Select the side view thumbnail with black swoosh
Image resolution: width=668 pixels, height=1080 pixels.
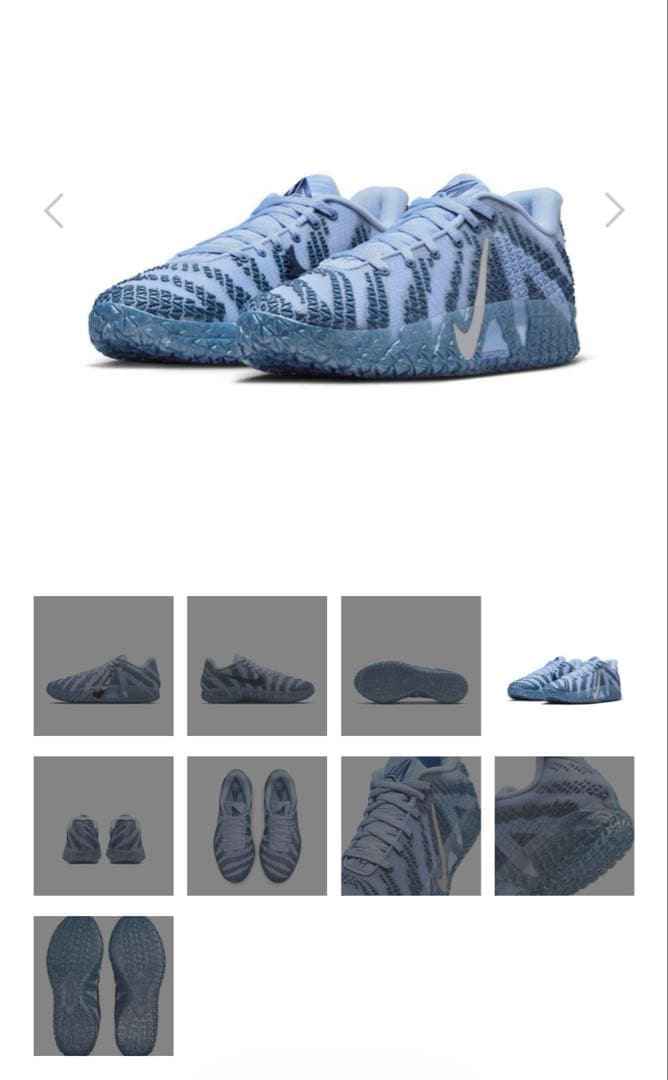(x=103, y=666)
